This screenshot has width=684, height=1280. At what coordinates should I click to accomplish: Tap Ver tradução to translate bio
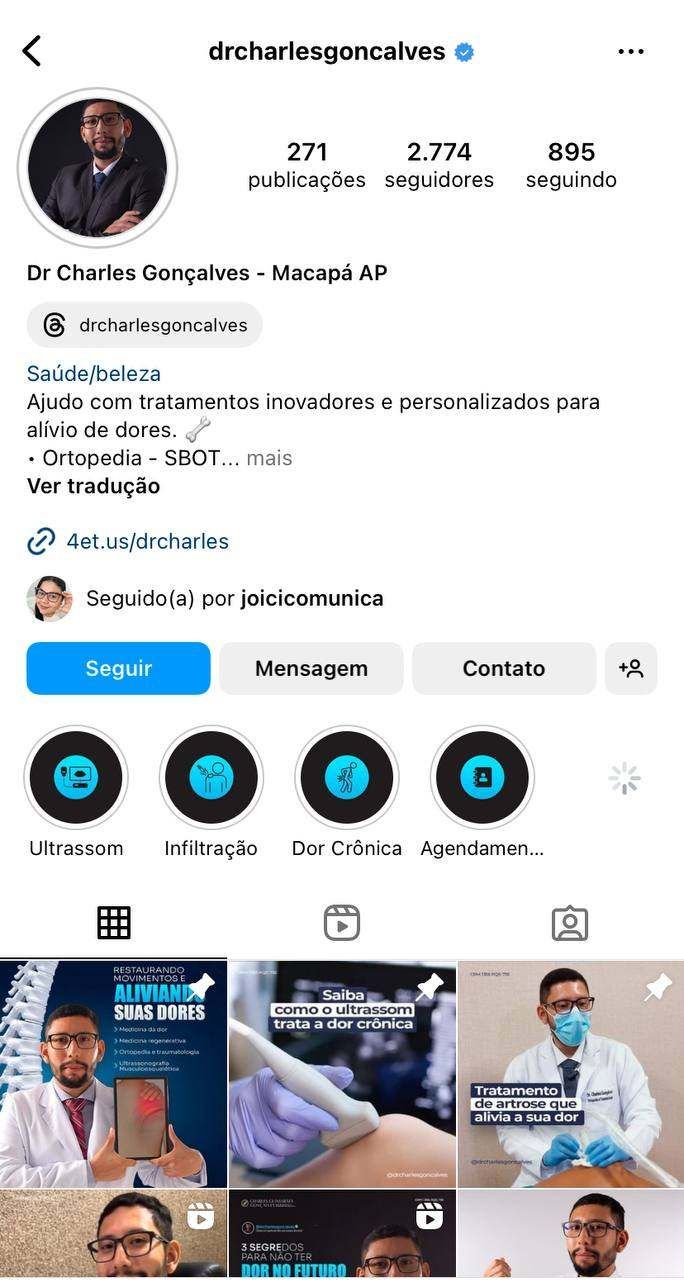point(93,486)
